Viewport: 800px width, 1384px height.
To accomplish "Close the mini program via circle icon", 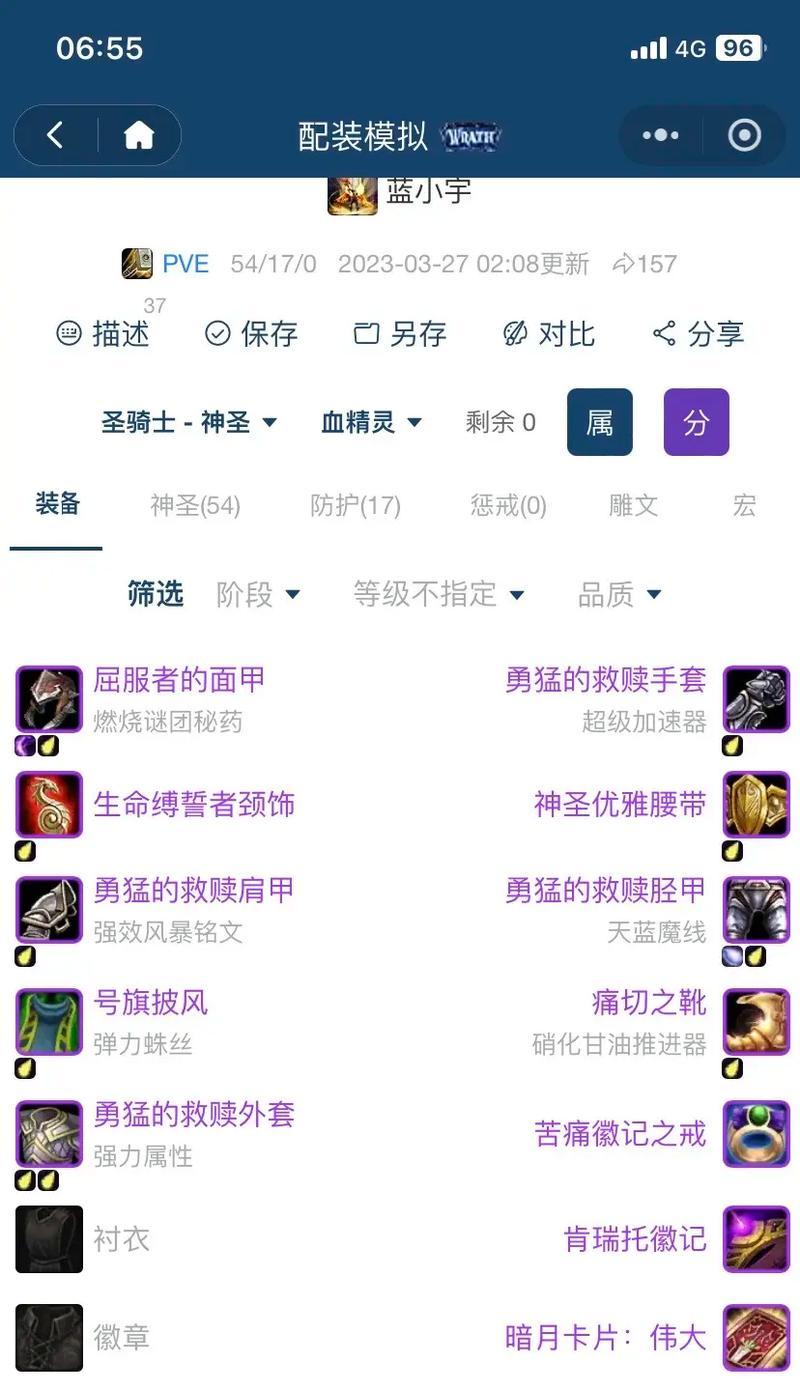I will point(744,135).
